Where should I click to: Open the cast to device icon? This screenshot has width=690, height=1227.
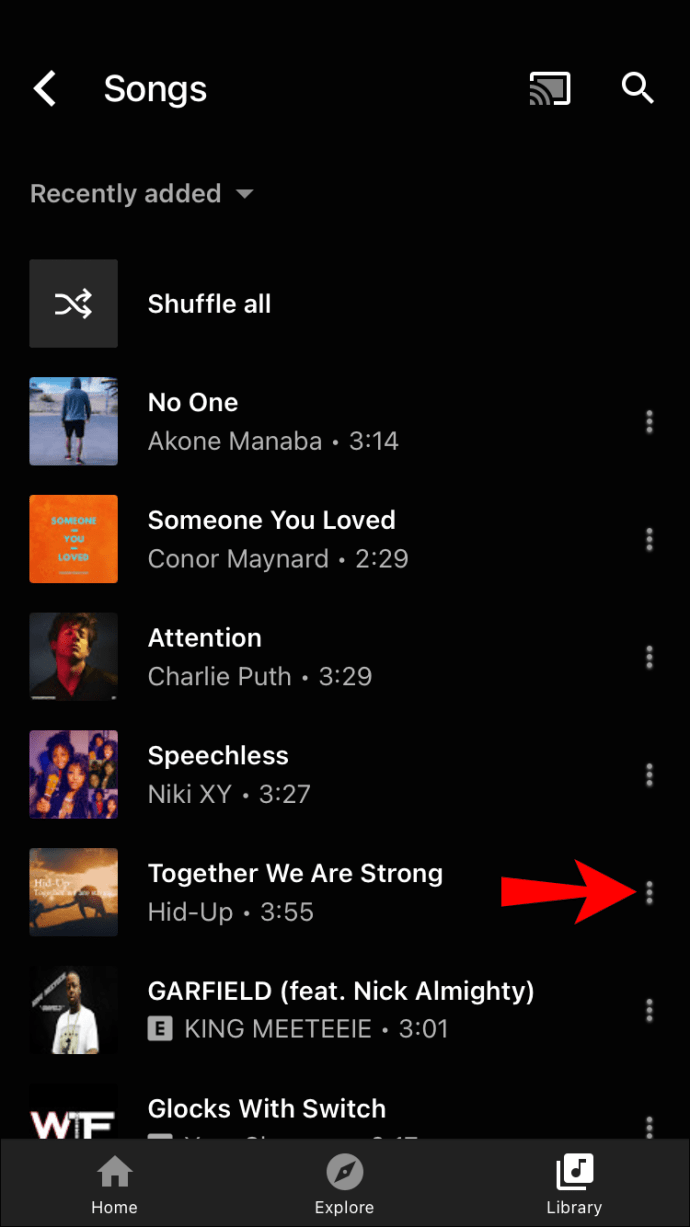point(549,89)
